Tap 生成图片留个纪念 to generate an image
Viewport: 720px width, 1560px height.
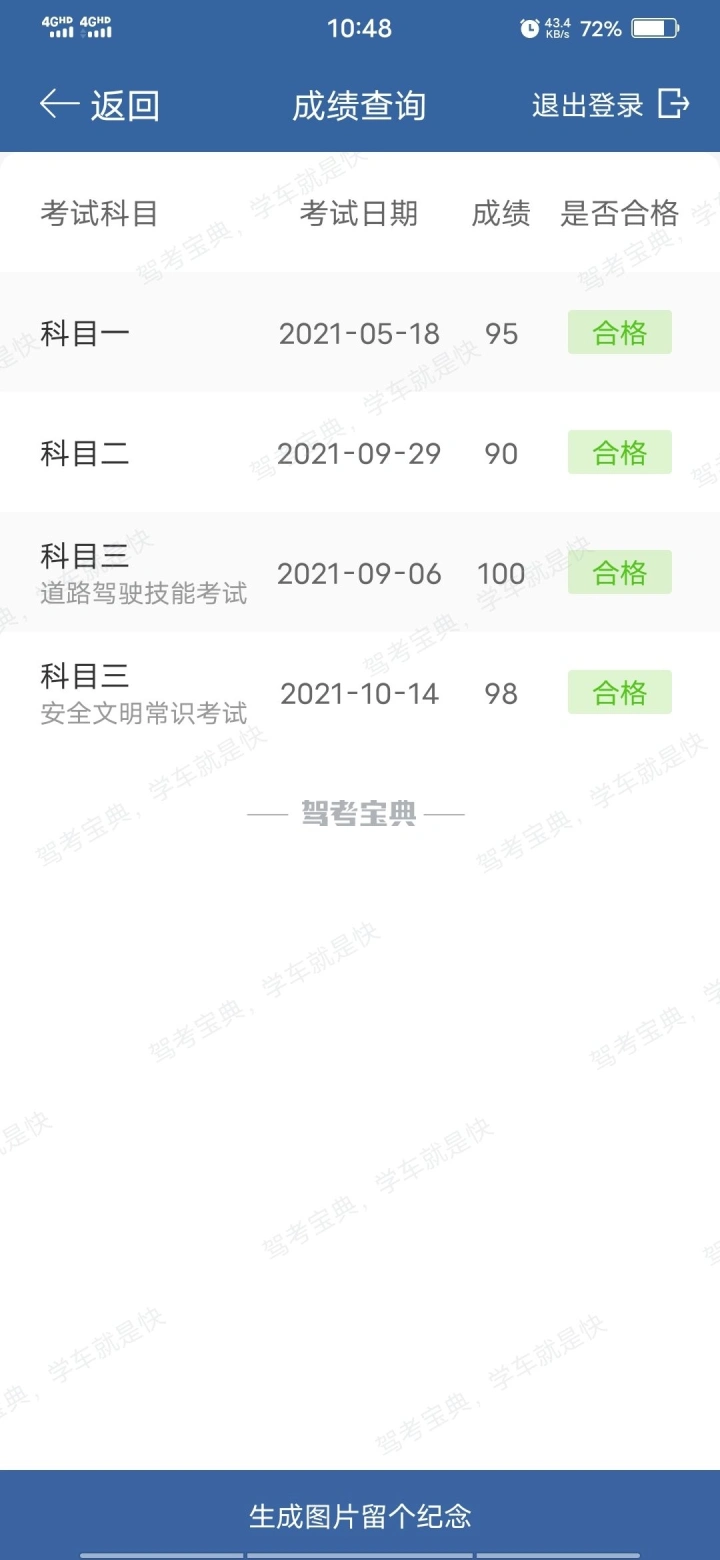tap(360, 1515)
